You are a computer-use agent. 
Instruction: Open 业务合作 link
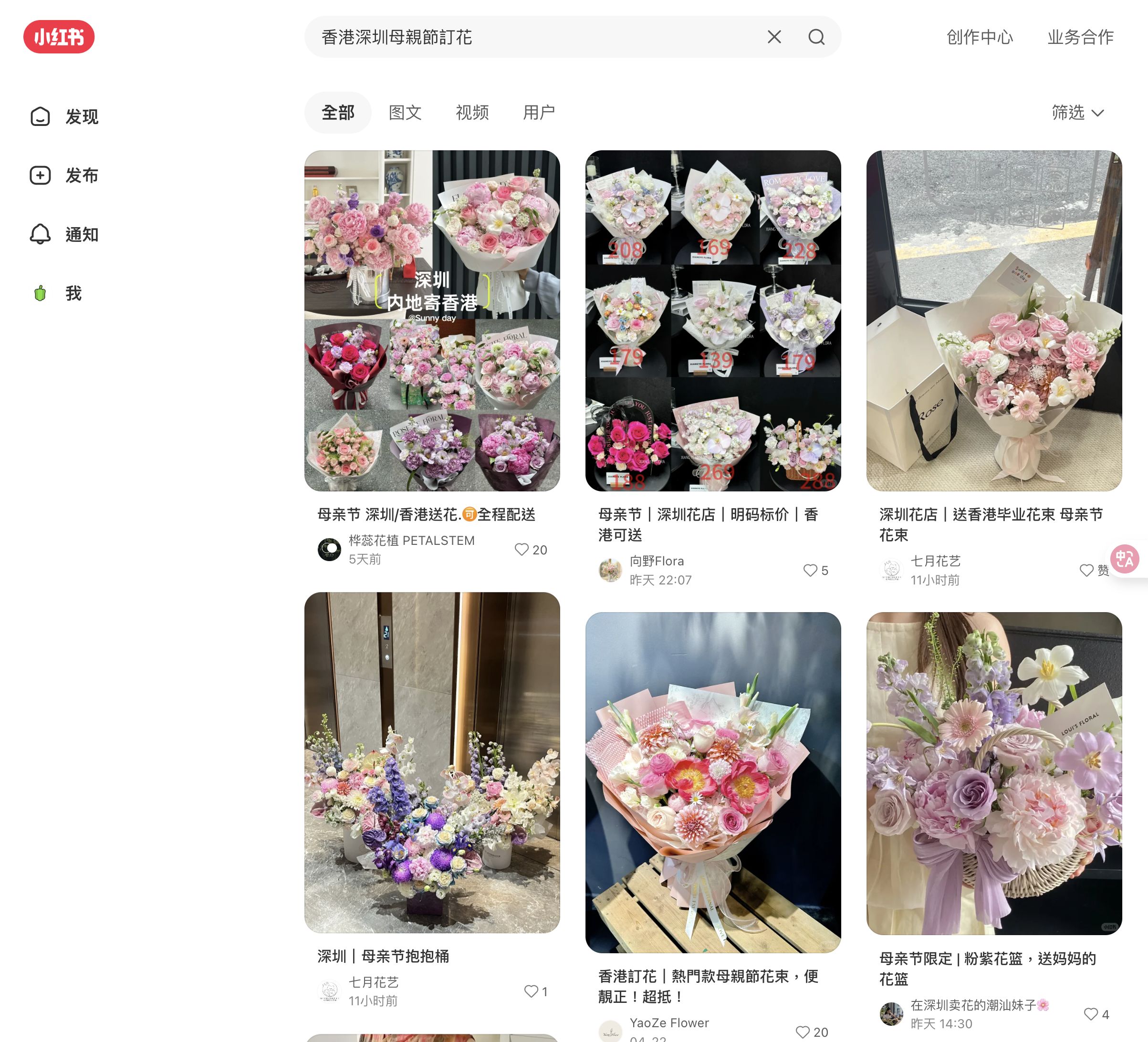tap(1080, 37)
